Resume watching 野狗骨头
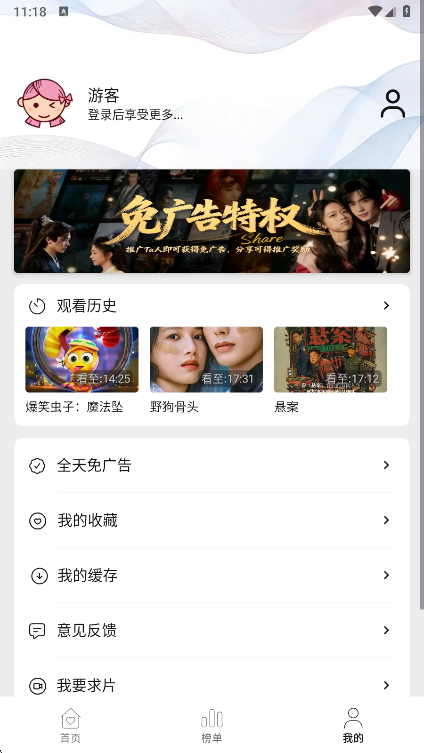 pyautogui.click(x=206, y=360)
